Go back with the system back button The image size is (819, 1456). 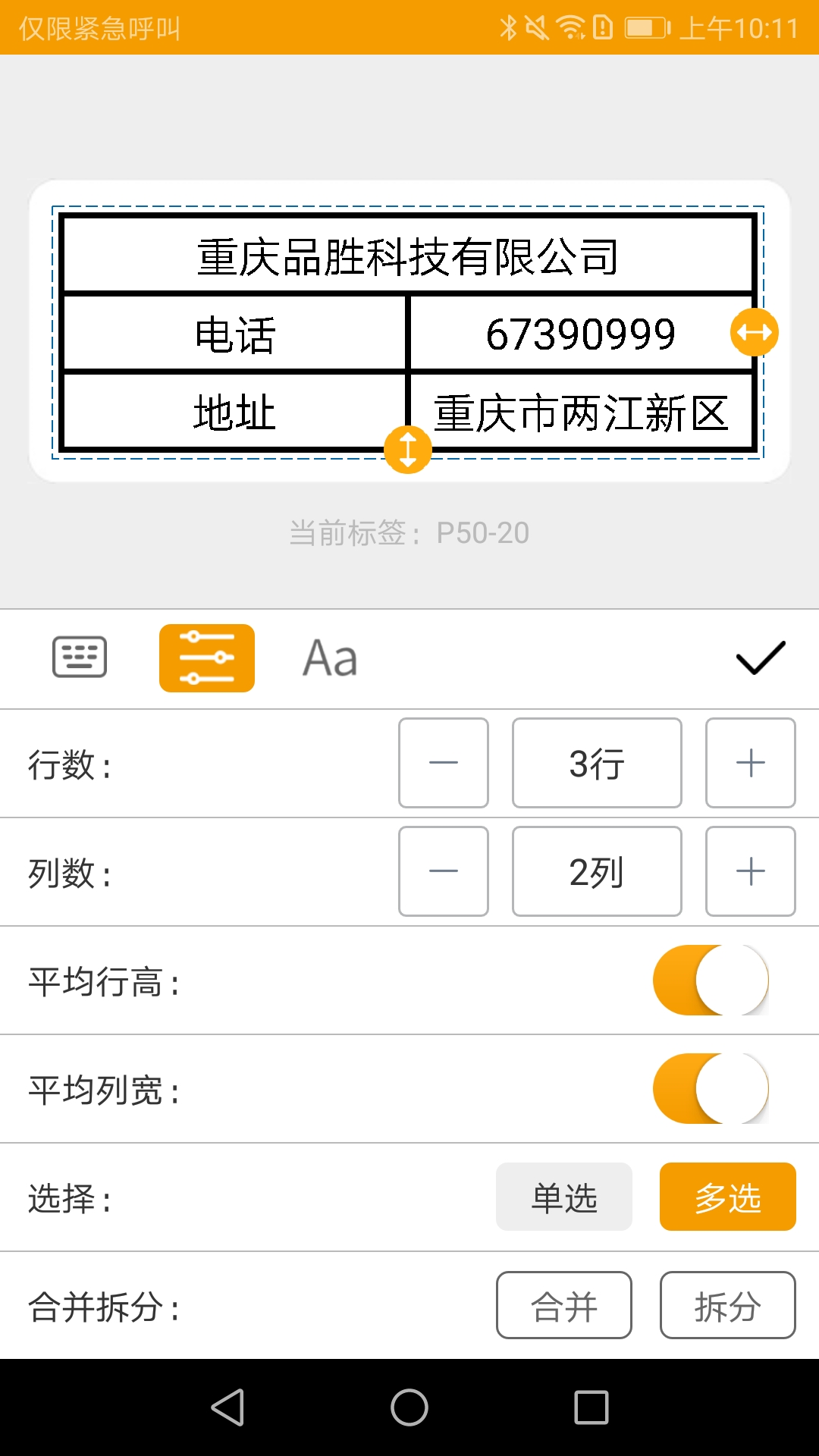coord(227,1407)
